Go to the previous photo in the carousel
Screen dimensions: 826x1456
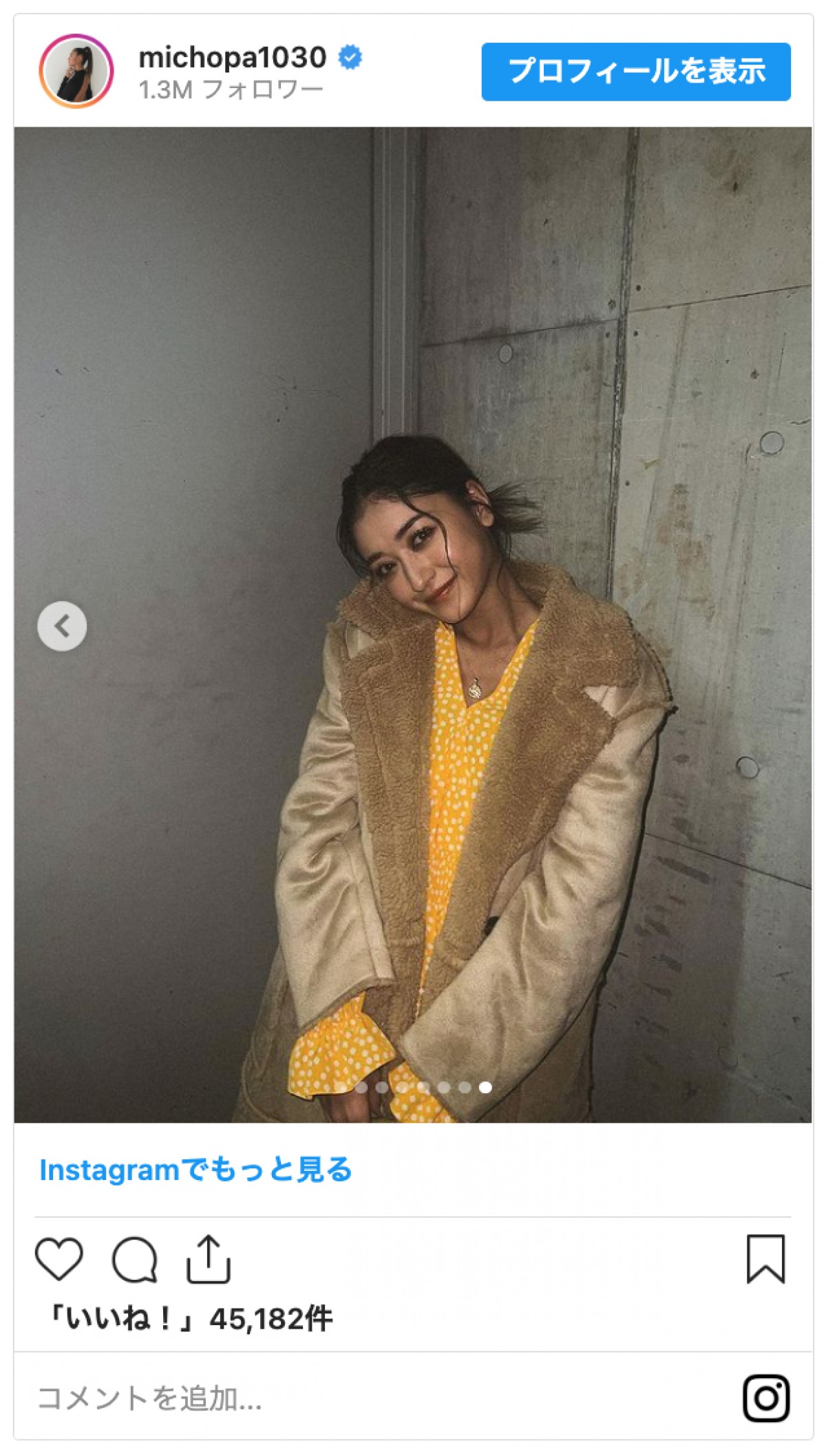(62, 626)
